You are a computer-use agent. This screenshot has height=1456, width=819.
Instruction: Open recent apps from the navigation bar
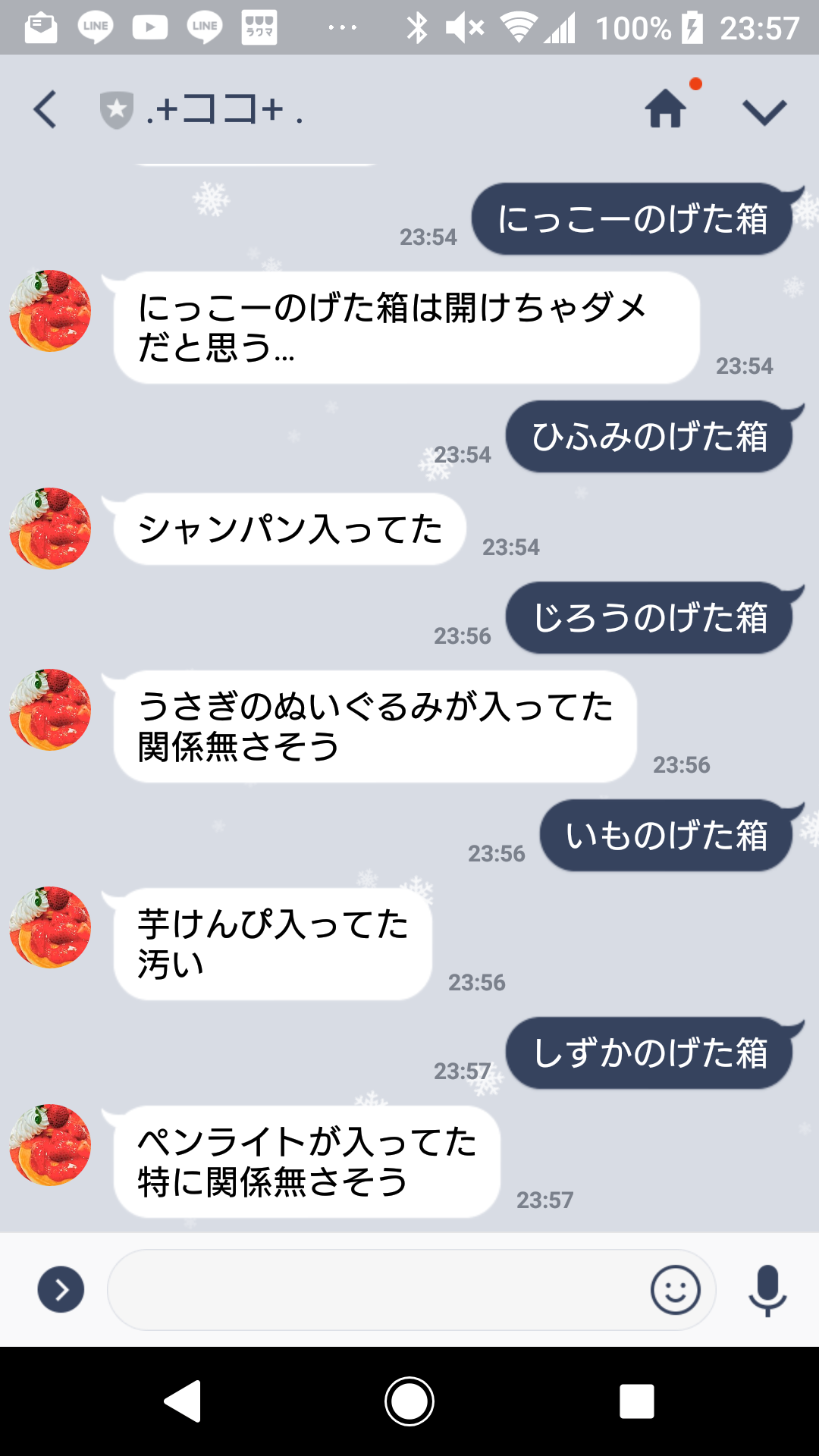click(636, 1401)
